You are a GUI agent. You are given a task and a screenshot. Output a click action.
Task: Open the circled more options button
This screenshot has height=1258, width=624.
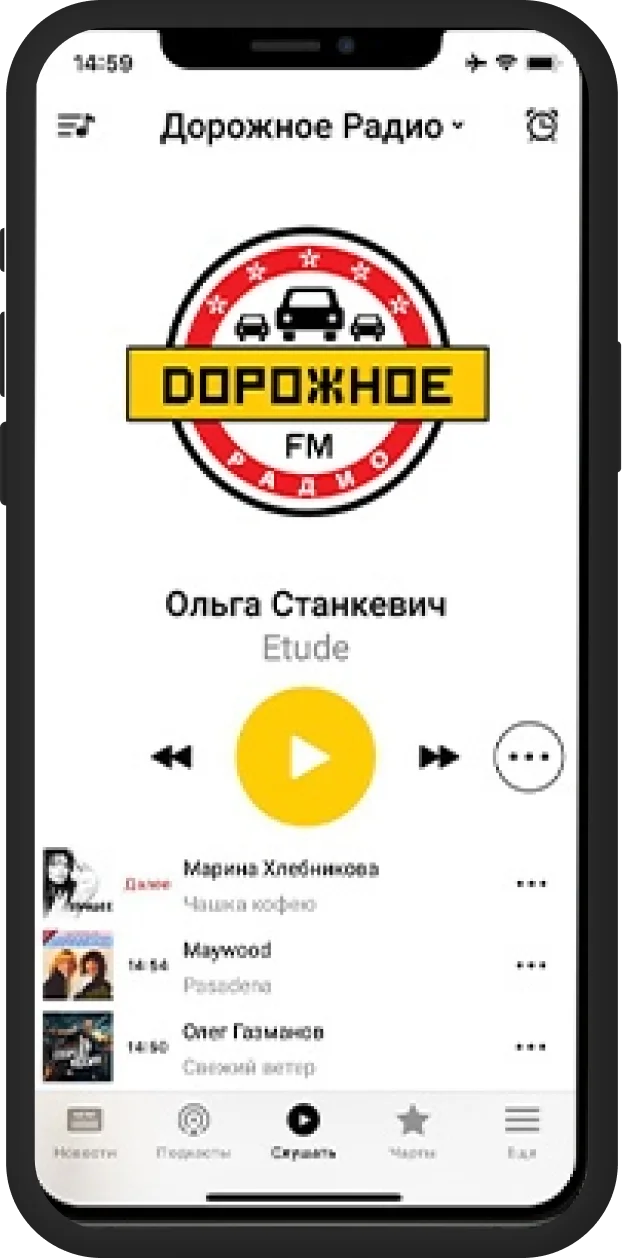pyautogui.click(x=529, y=757)
